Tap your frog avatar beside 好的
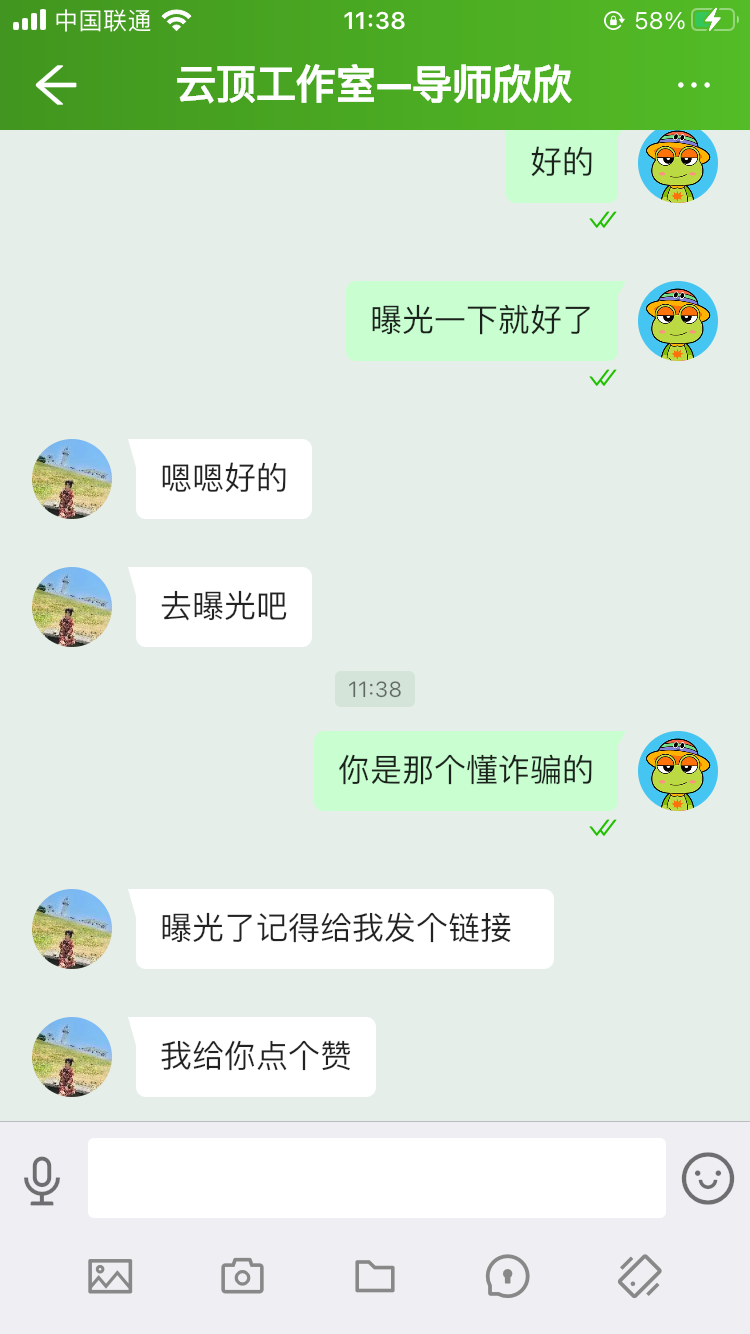Image resolution: width=750 pixels, height=1334 pixels. 678,163
